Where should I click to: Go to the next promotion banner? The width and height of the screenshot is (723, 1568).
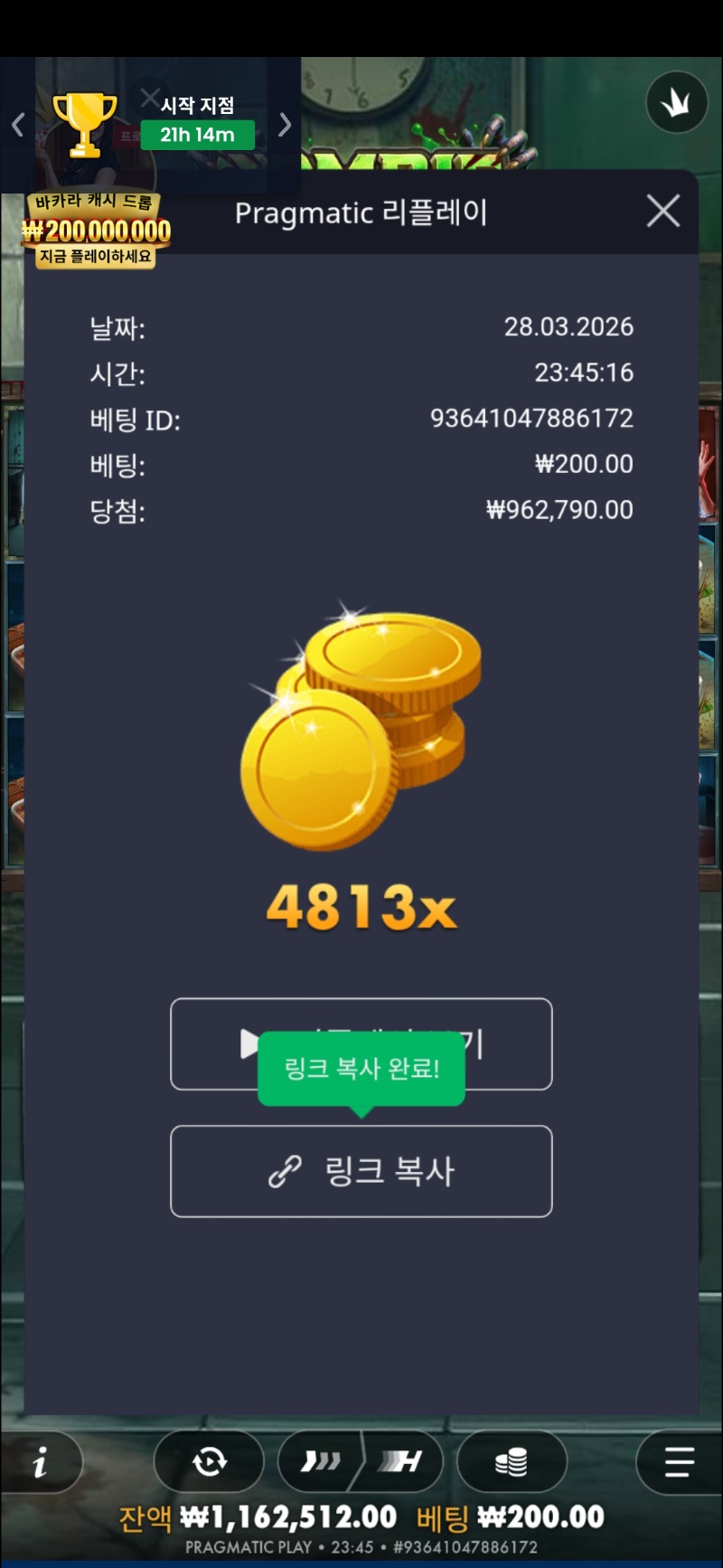point(285,125)
